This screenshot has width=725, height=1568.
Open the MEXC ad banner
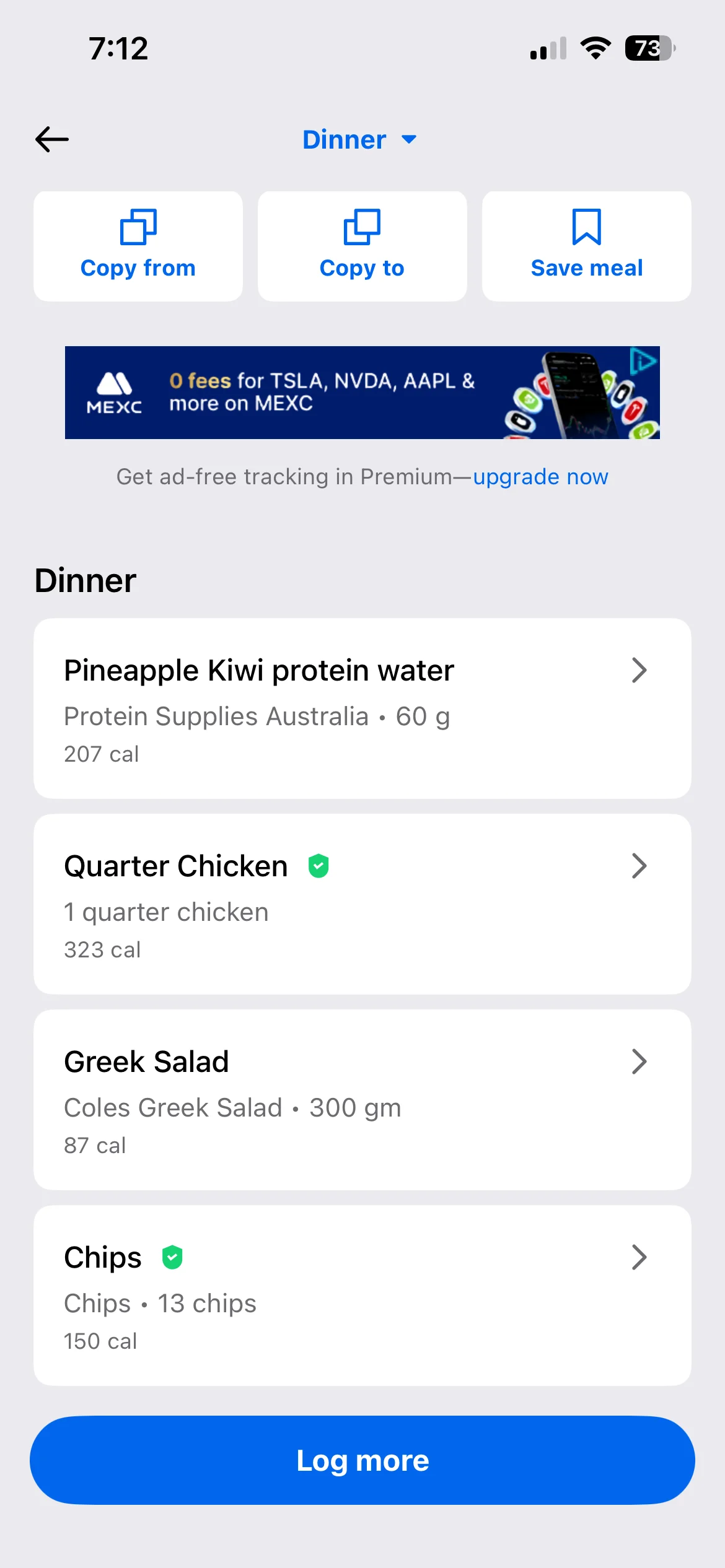click(x=362, y=392)
